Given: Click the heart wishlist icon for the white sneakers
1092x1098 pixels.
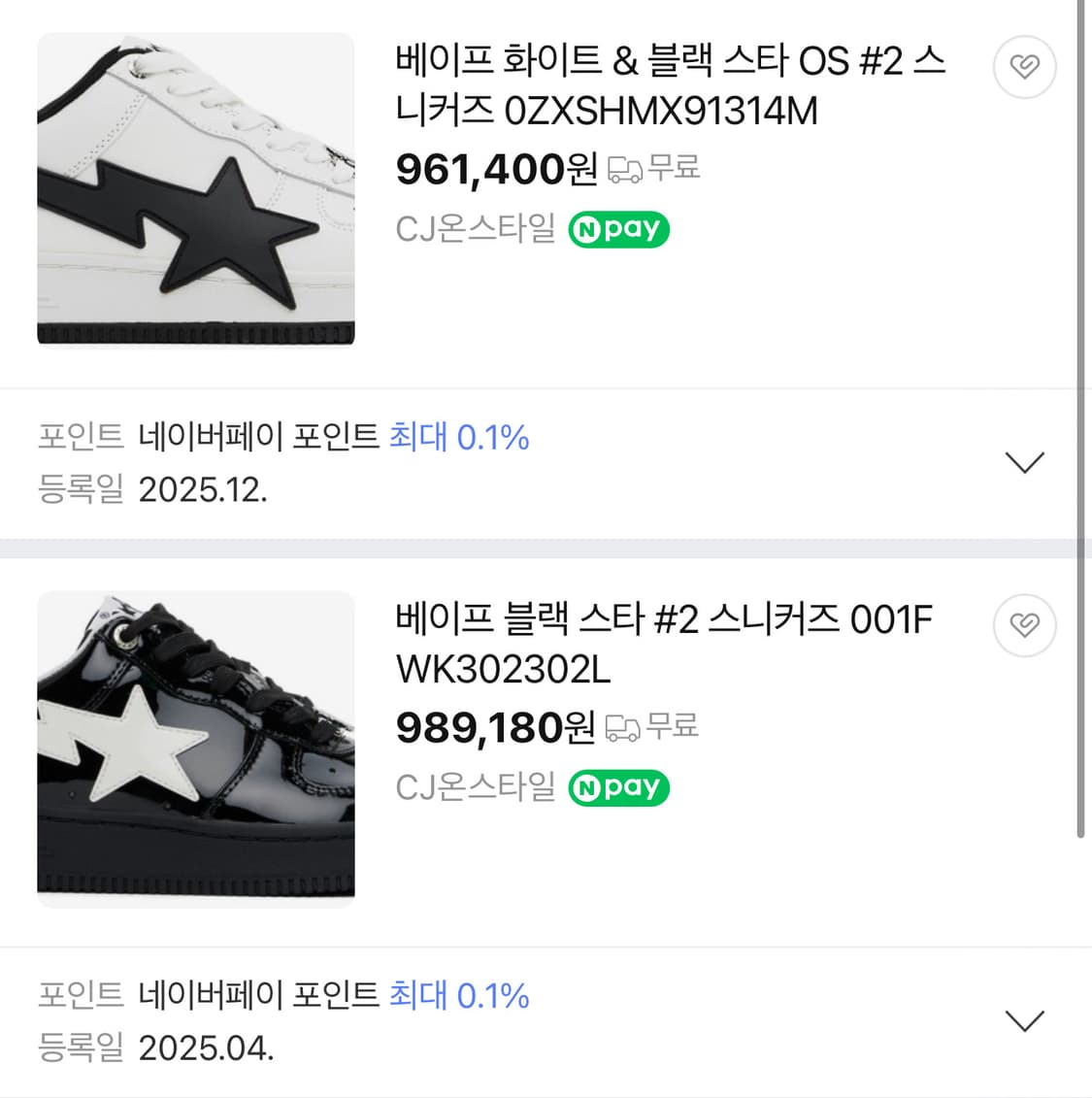Looking at the screenshot, I should point(1024,66).
